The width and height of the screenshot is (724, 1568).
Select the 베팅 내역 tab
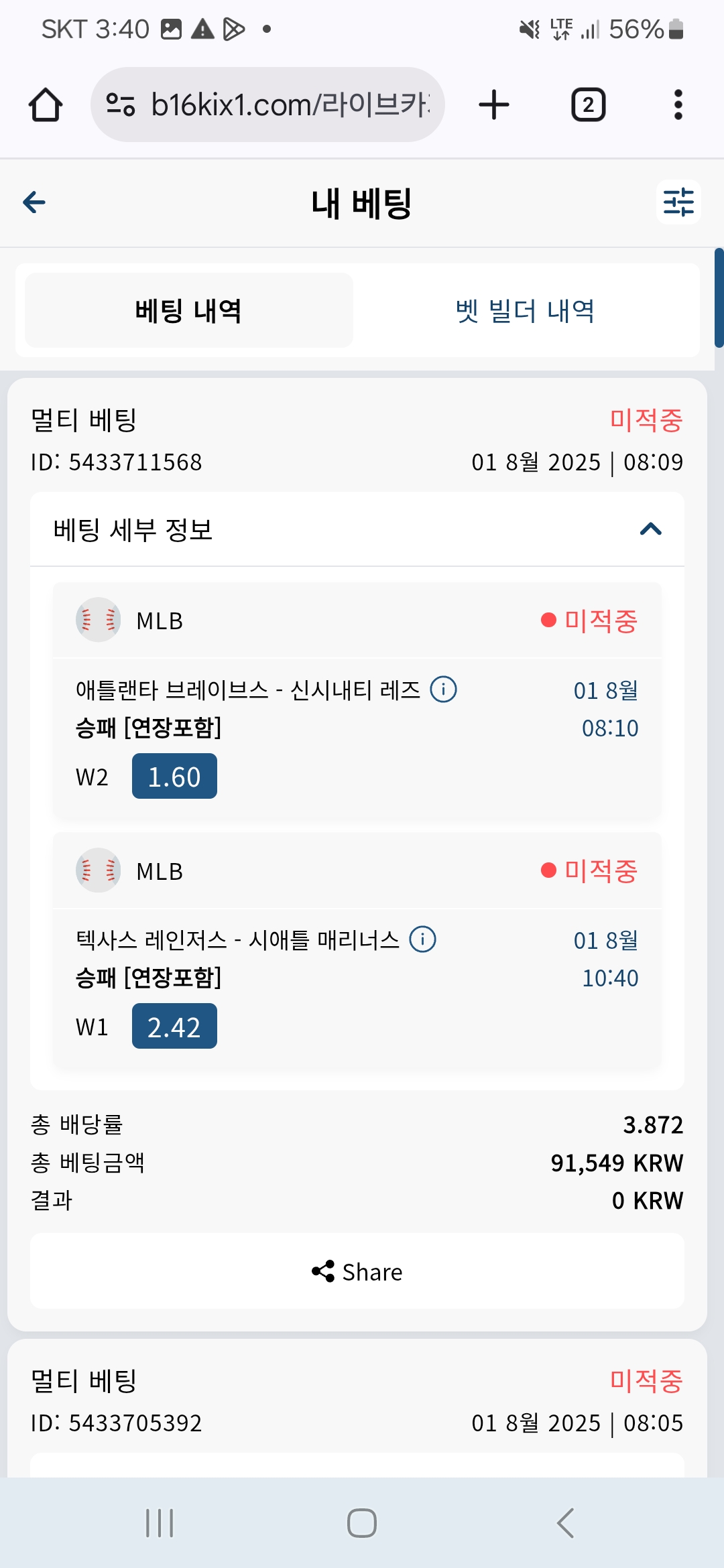189,311
